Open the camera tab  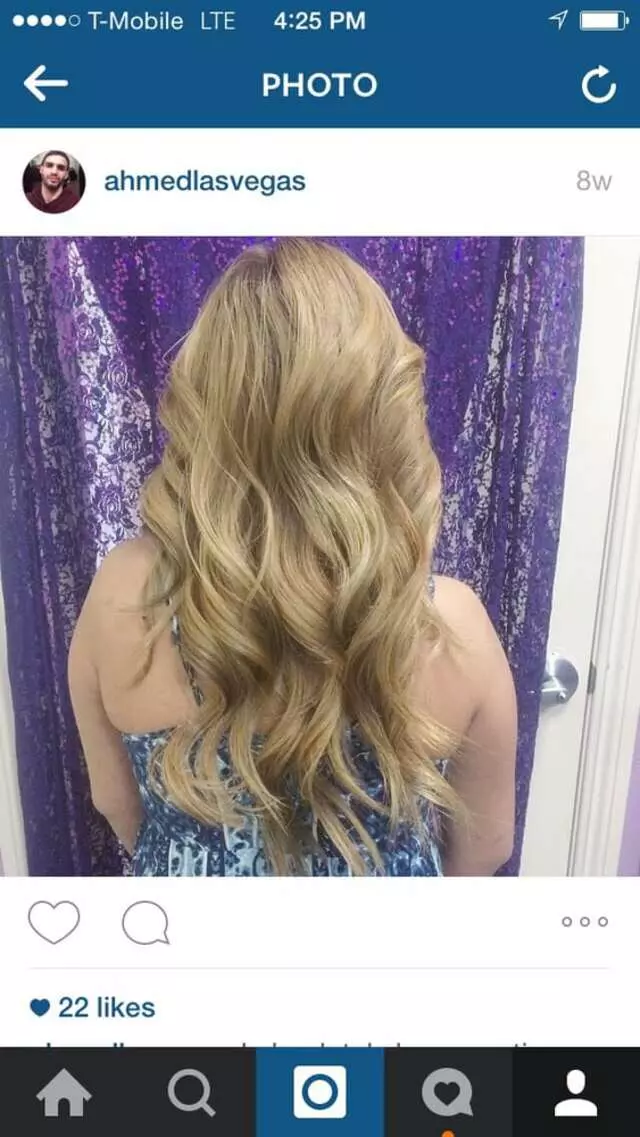pyautogui.click(x=320, y=1093)
